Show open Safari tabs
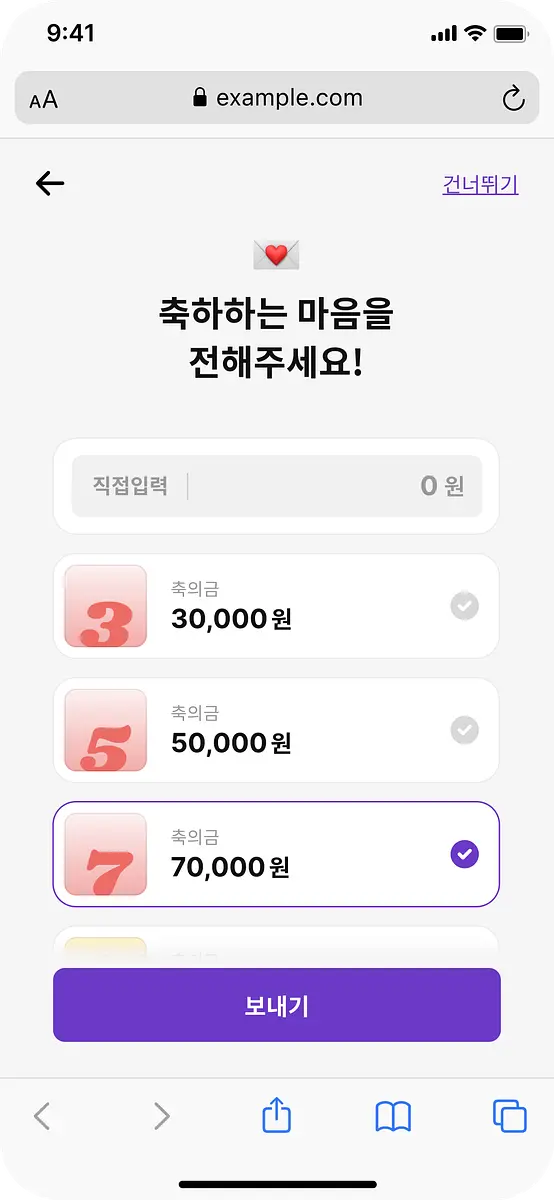Screen dimensions: 554x1200 (x=509, y=1116)
